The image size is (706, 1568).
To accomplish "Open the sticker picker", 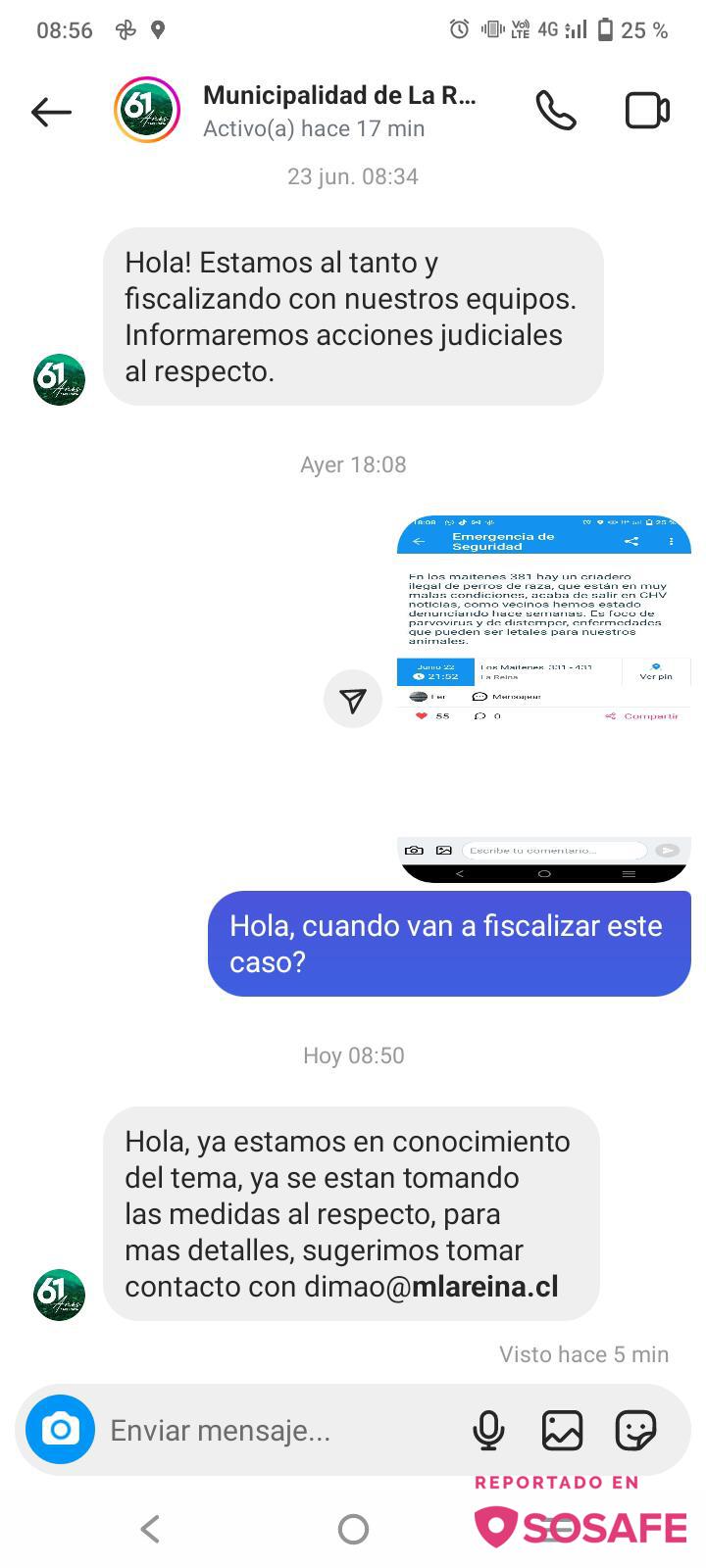I will [x=635, y=1431].
